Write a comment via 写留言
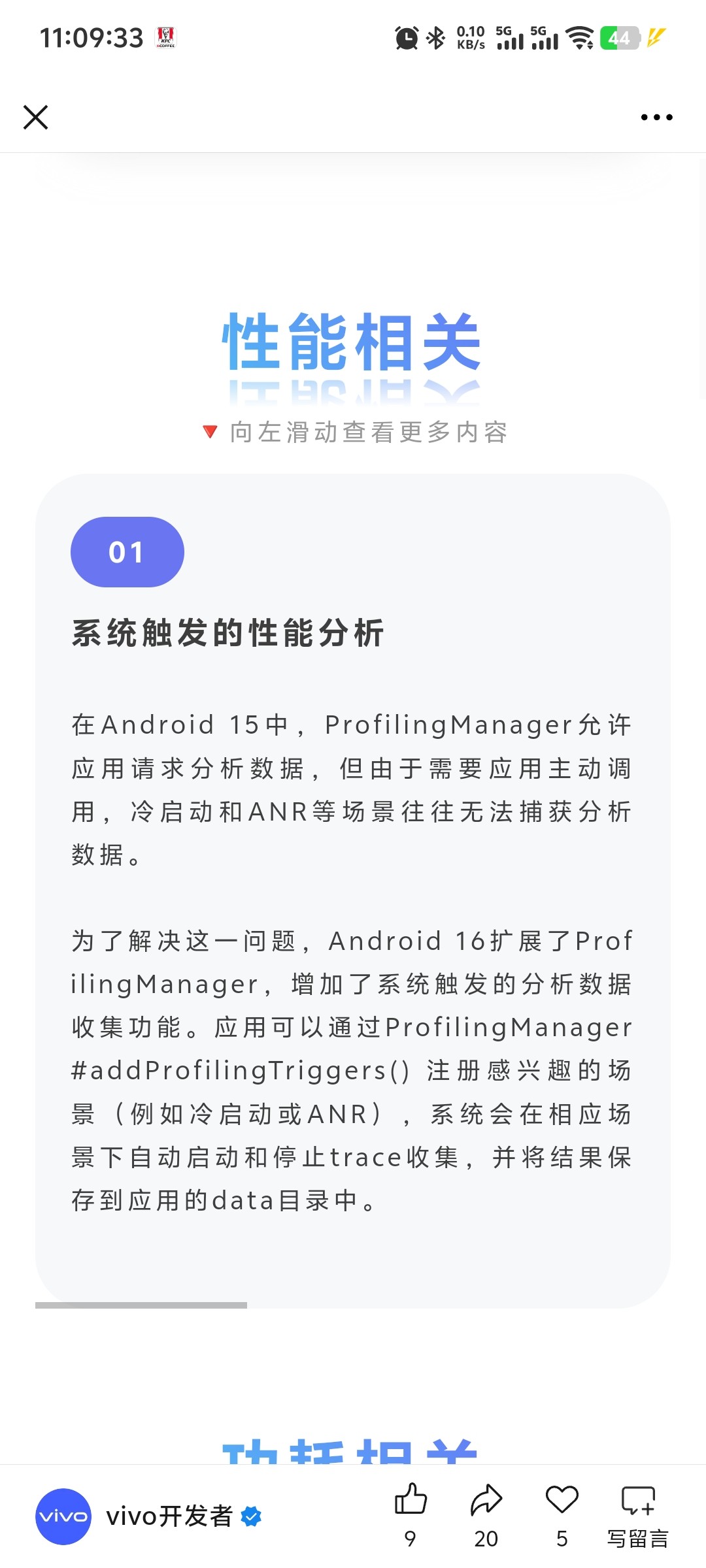Image resolution: width=706 pixels, height=1568 pixels. pyautogui.click(x=638, y=1515)
